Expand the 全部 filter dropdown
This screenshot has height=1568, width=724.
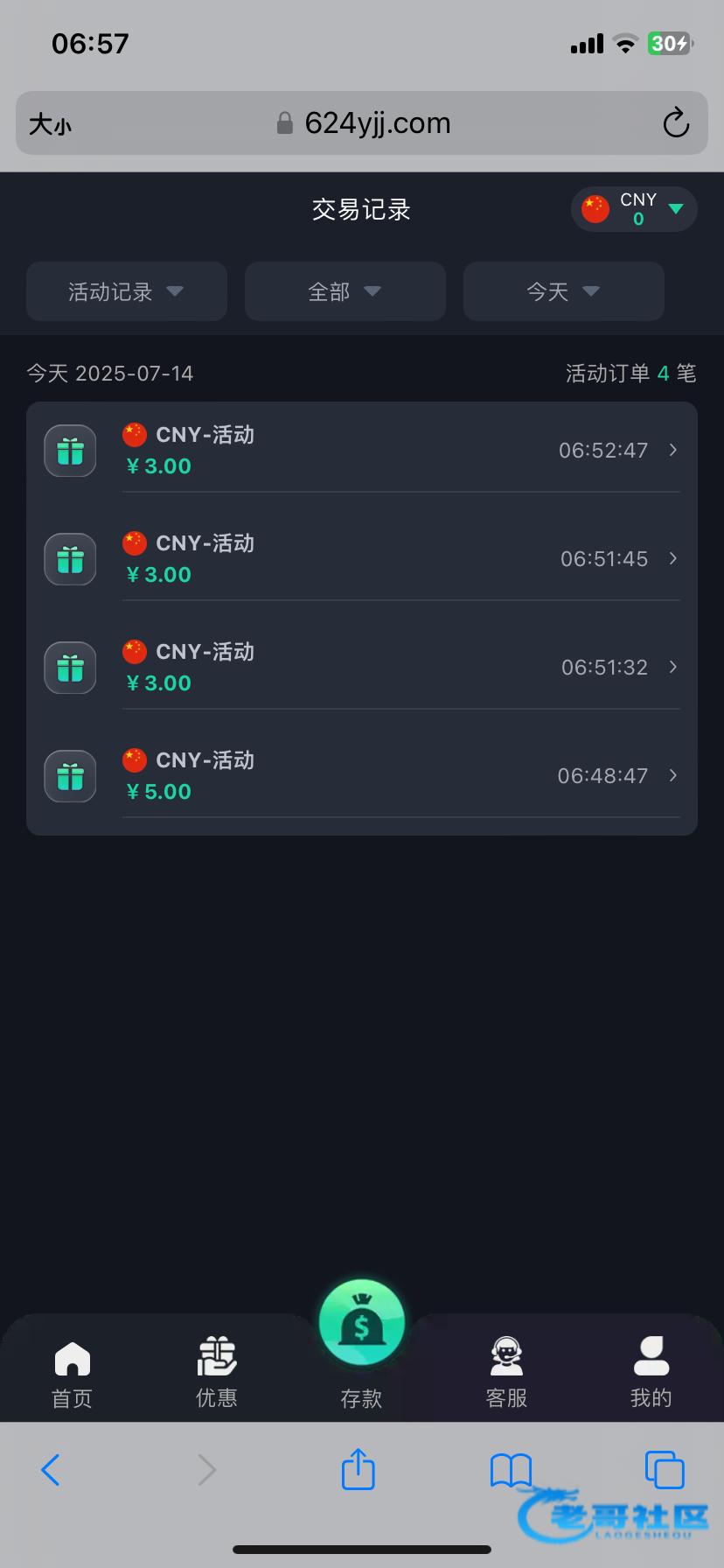tap(345, 291)
